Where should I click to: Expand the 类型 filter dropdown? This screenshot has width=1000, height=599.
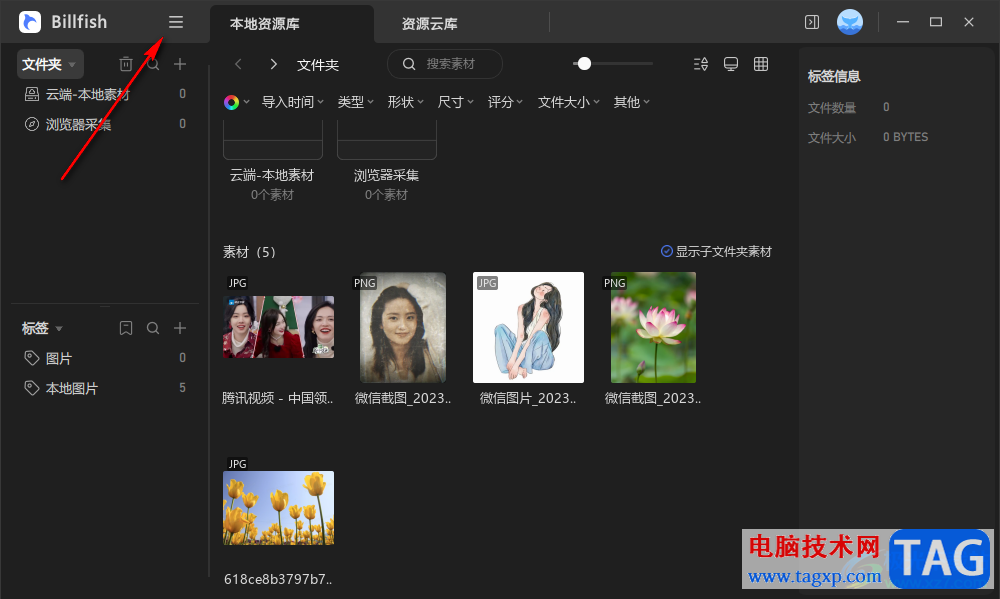click(355, 102)
